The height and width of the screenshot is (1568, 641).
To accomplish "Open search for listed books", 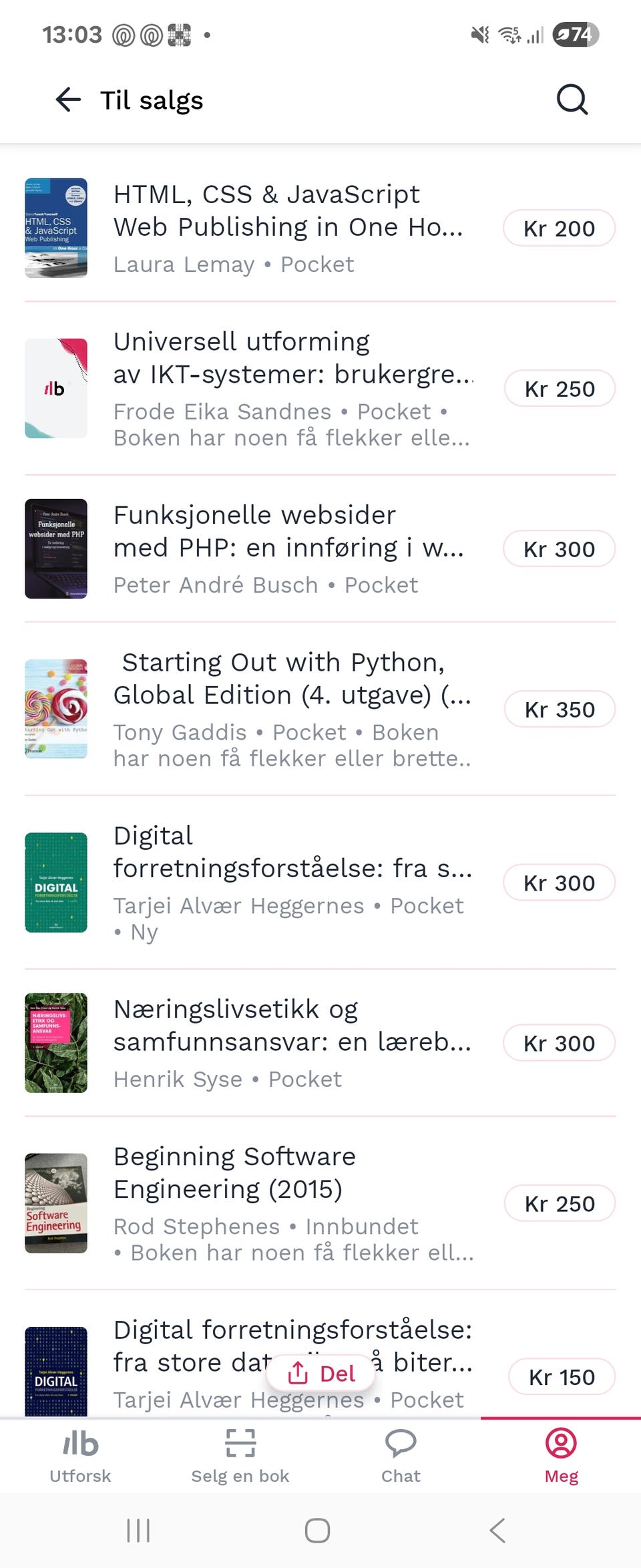I will point(572,100).
